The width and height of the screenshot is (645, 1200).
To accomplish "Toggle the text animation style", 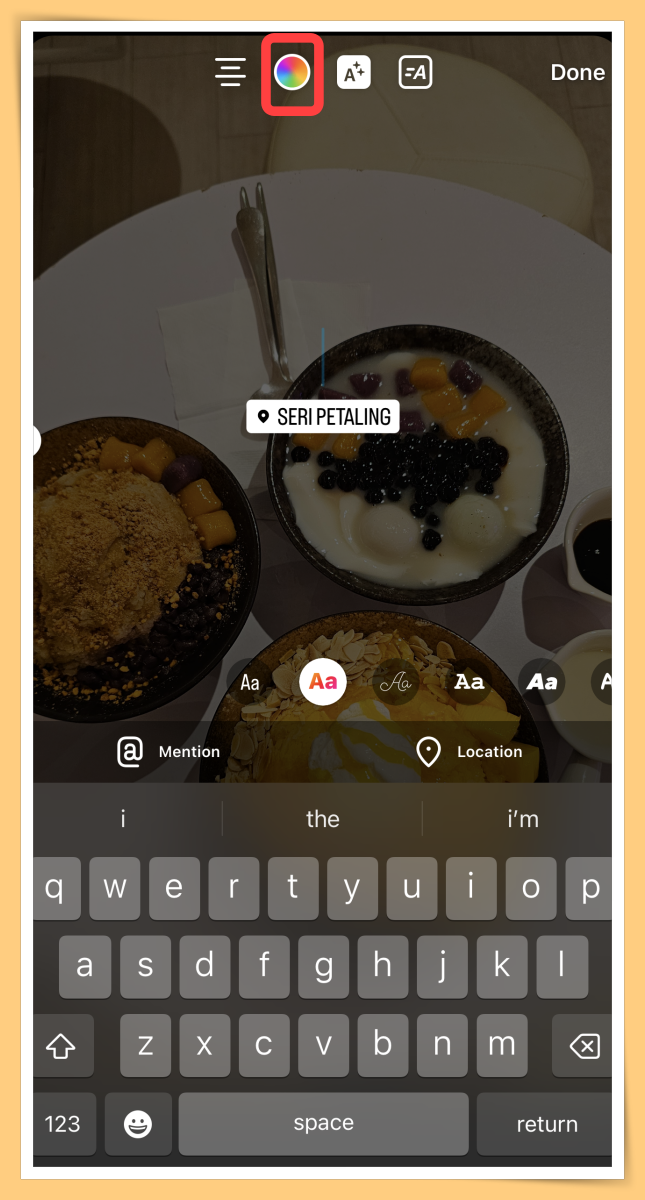I will (x=415, y=72).
